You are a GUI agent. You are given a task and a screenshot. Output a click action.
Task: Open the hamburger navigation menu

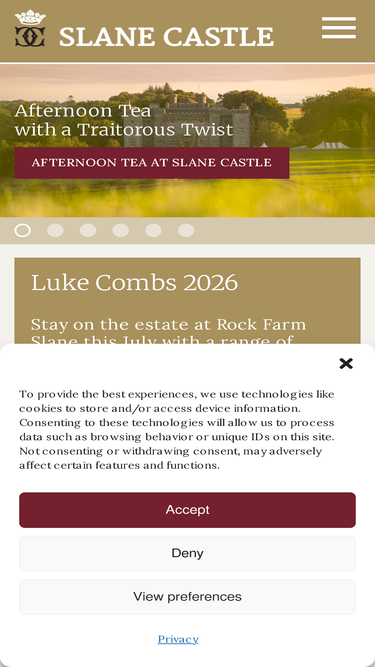point(339,28)
